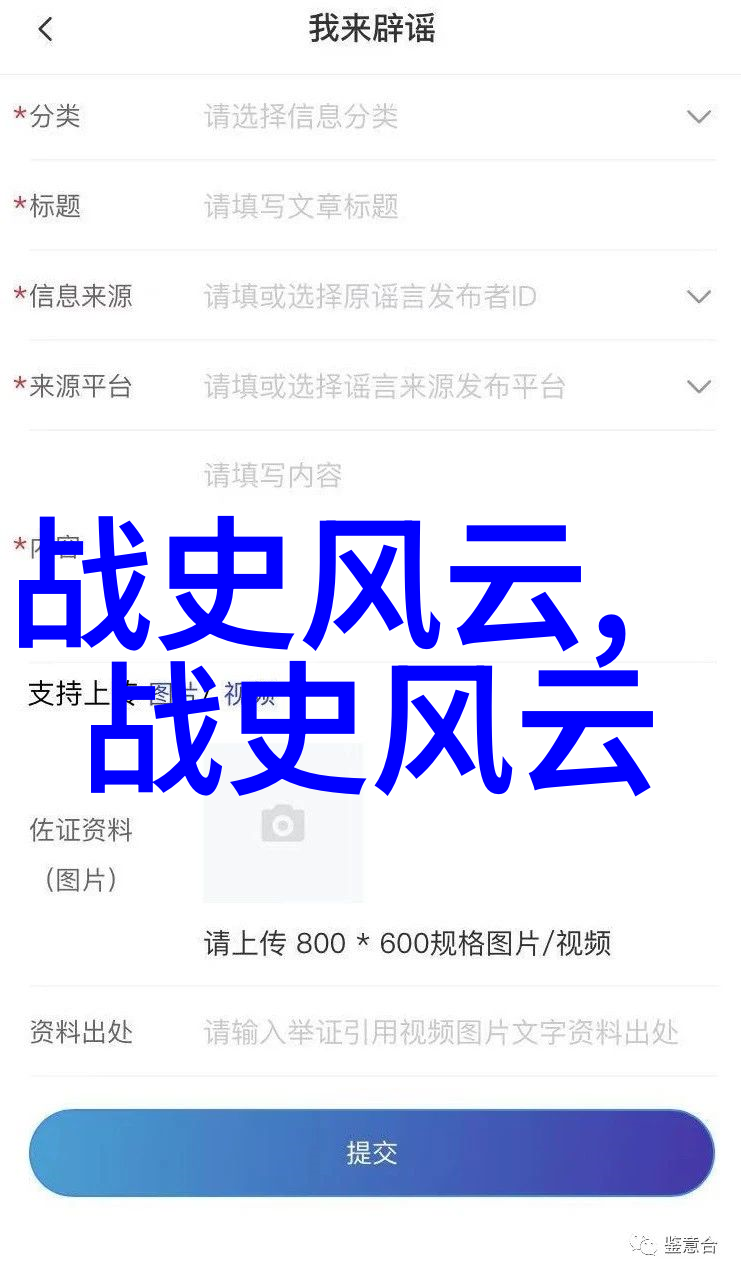Image resolution: width=741 pixels, height=1277 pixels.
Task: Enter article title in 标题 field
Action: pyautogui.click(x=459, y=207)
